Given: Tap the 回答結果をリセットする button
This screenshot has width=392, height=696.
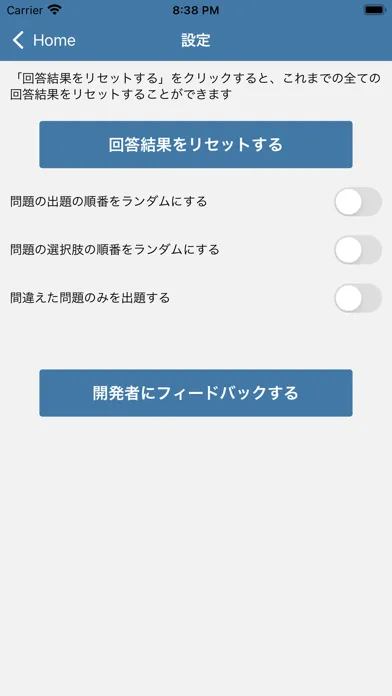Looking at the screenshot, I should coord(196,145).
